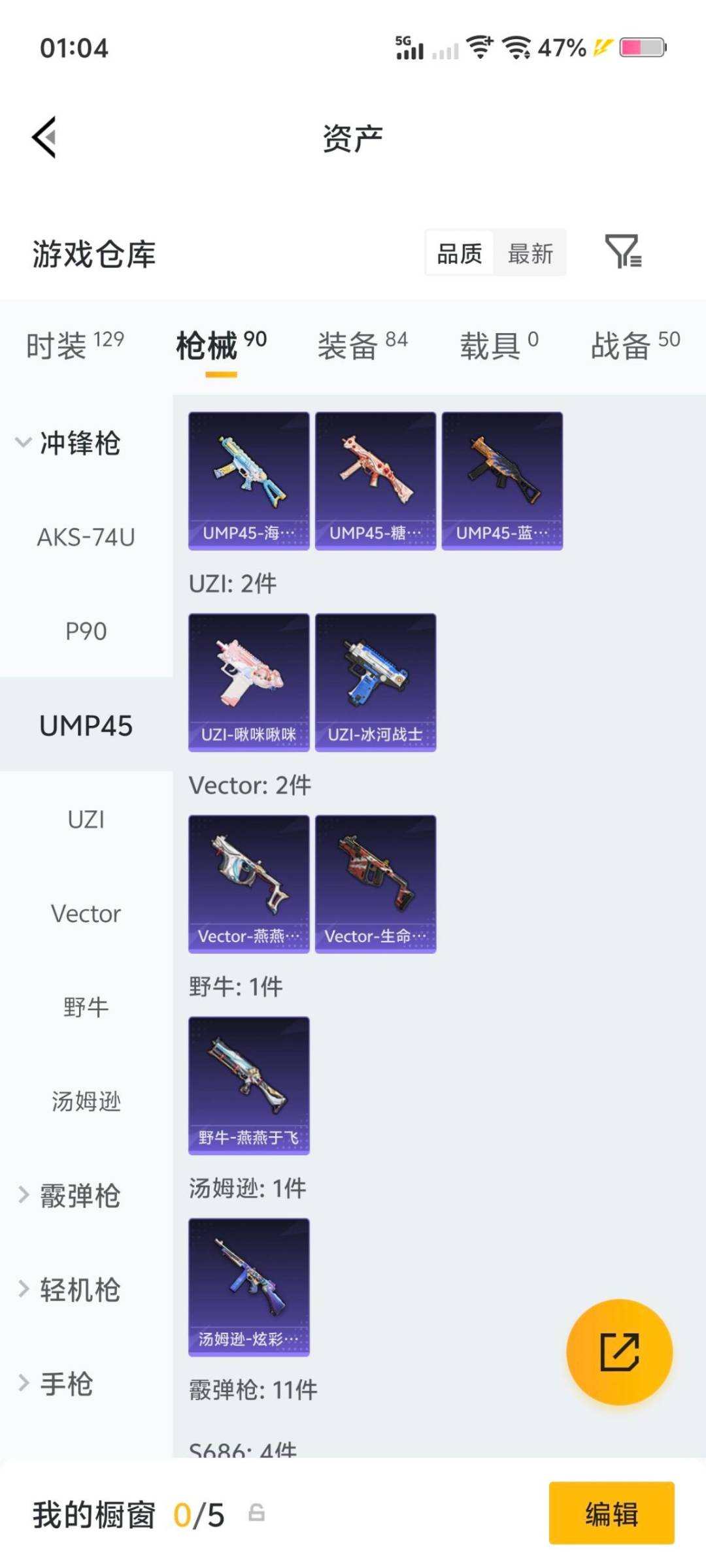Open the share button in the orange circle
Screen dimensions: 706x1568
tap(620, 1351)
